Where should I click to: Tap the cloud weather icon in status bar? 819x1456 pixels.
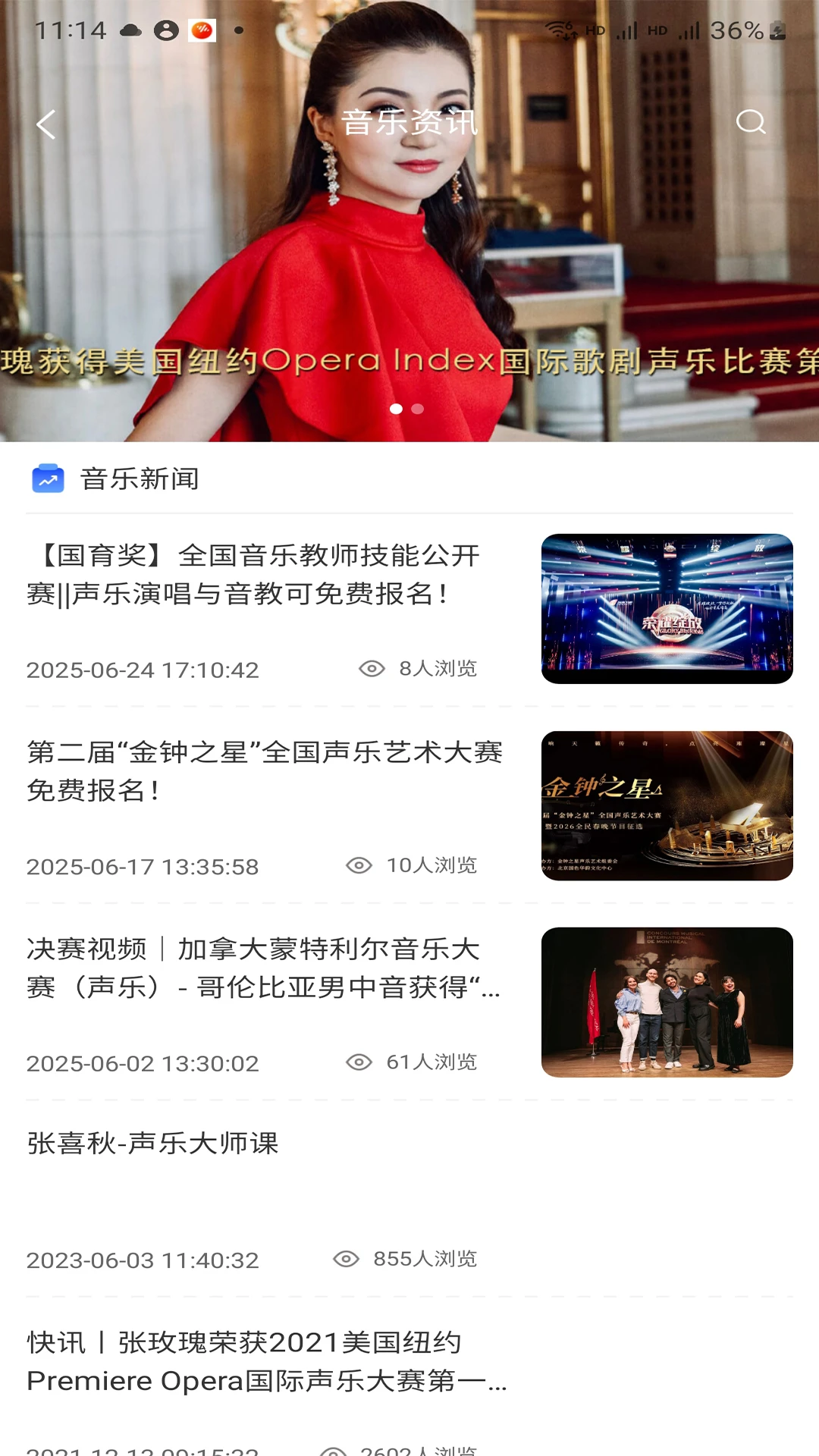129,29
